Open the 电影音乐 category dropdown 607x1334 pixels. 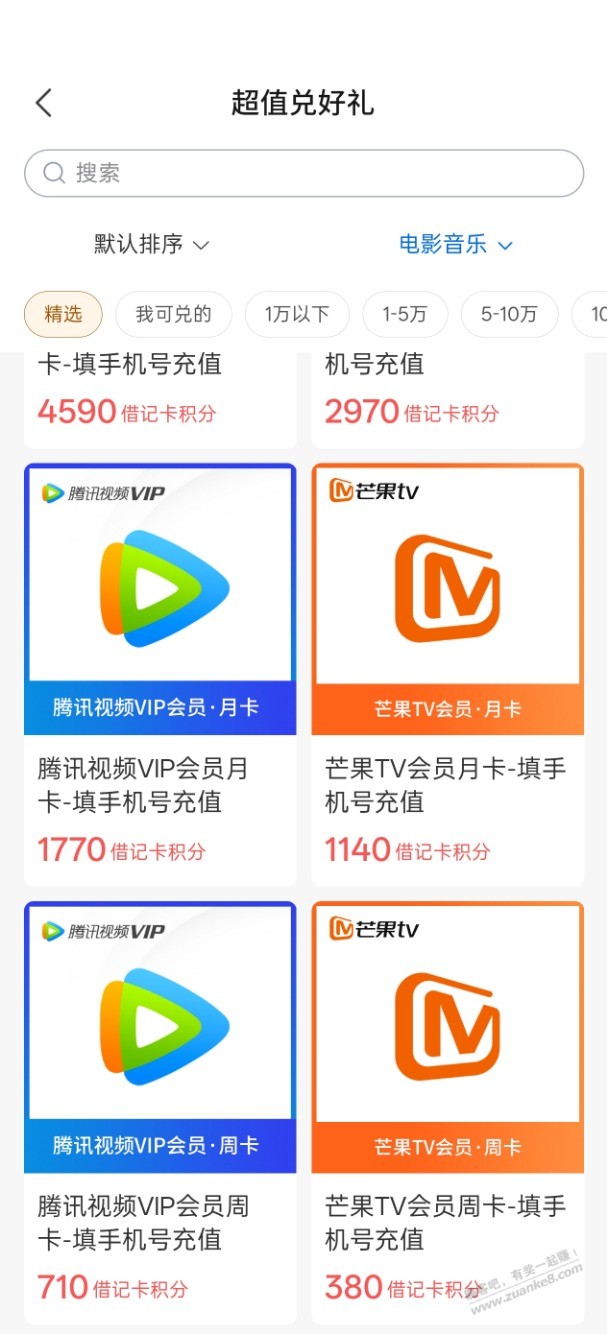[x=456, y=244]
